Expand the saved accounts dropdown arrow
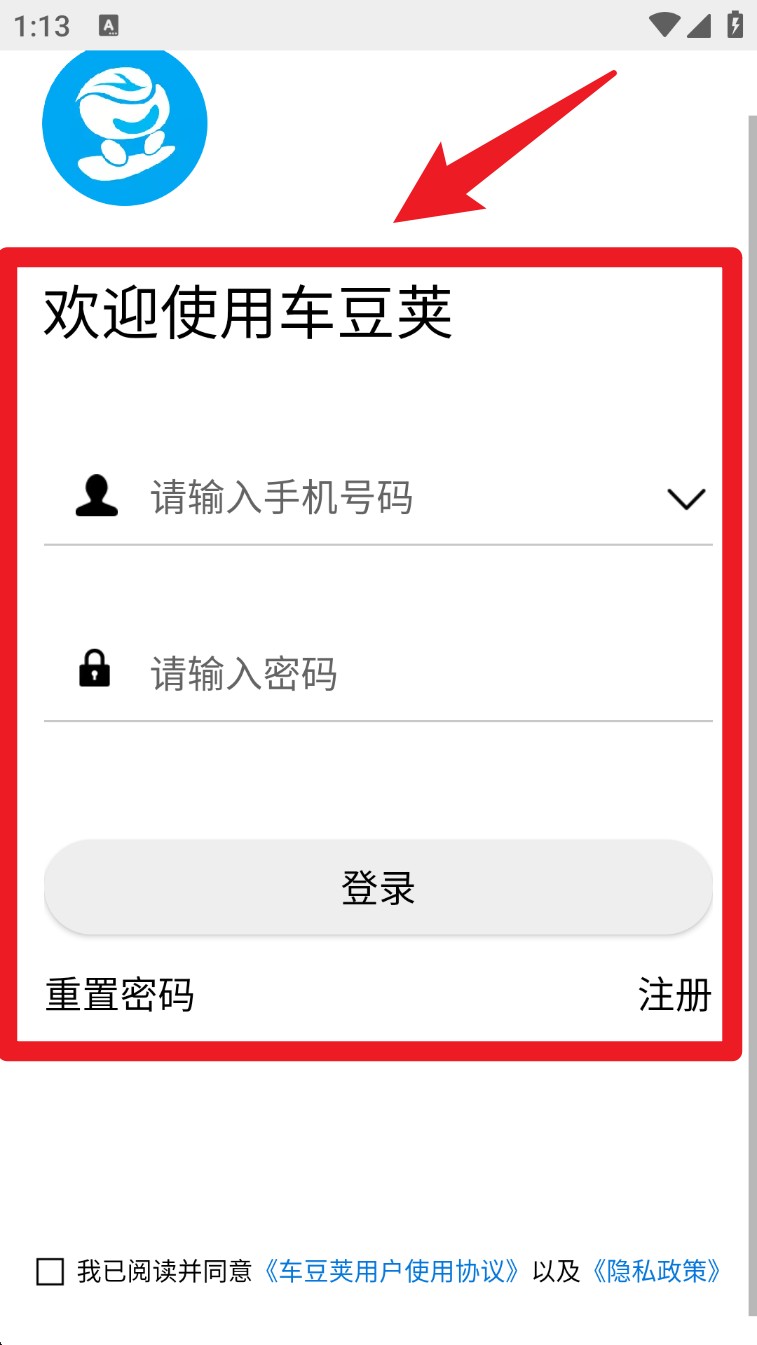Image resolution: width=757 pixels, height=1345 pixels. (x=686, y=498)
